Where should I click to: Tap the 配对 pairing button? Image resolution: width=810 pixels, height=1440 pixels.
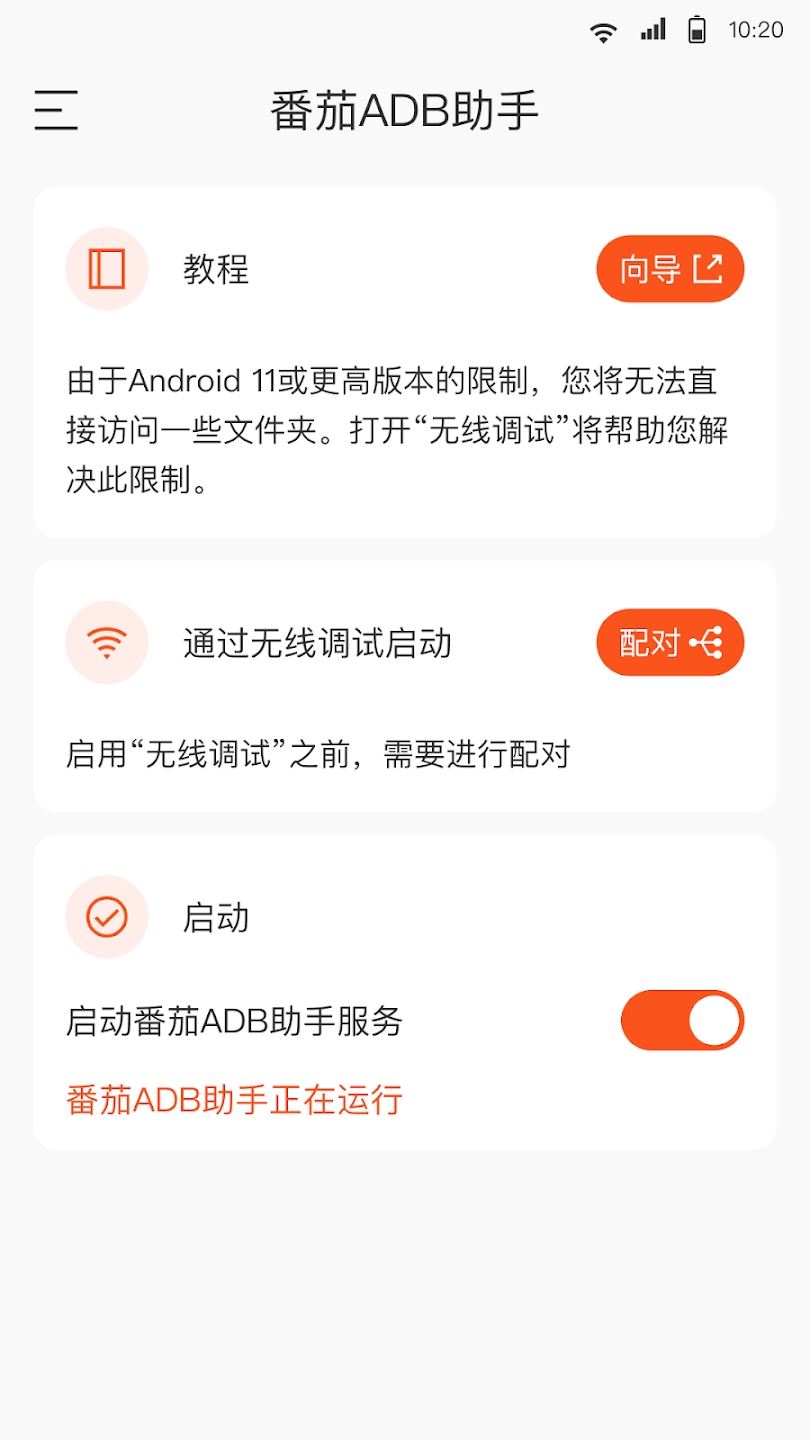tap(670, 643)
